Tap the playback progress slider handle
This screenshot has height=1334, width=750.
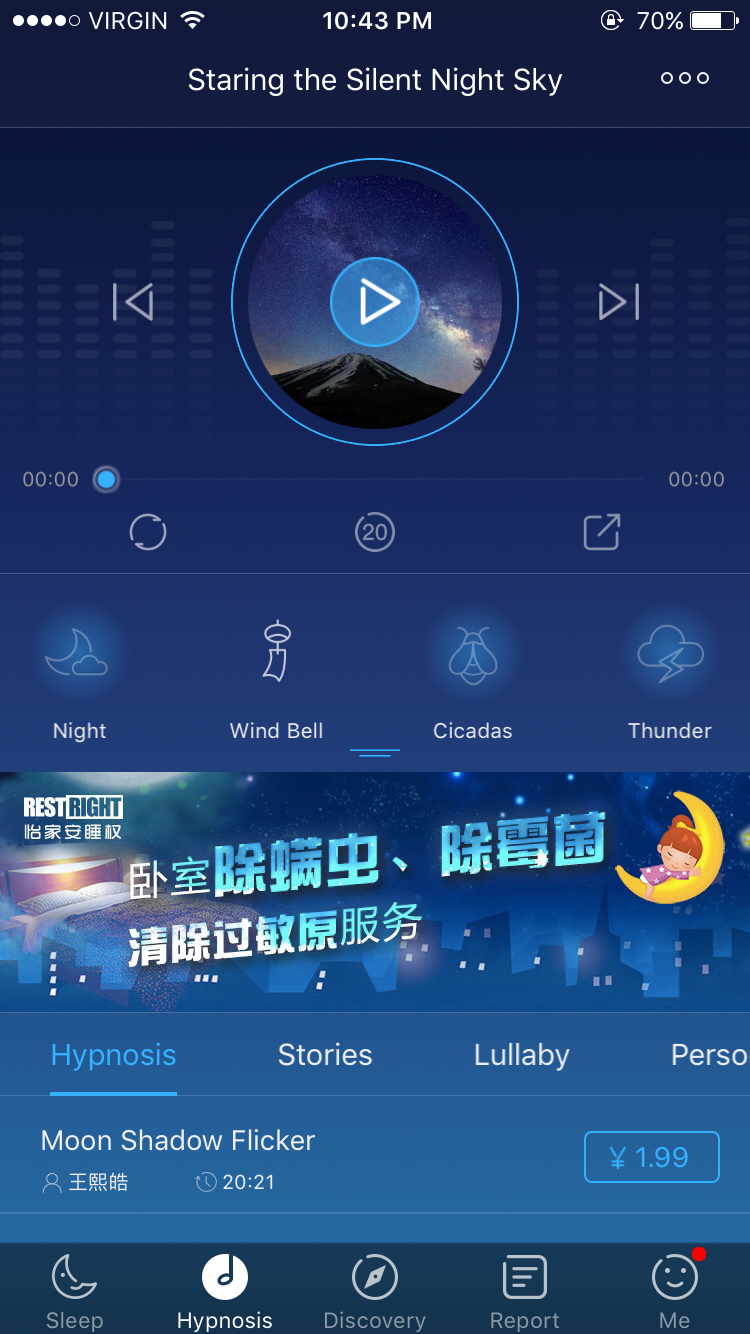pos(106,480)
